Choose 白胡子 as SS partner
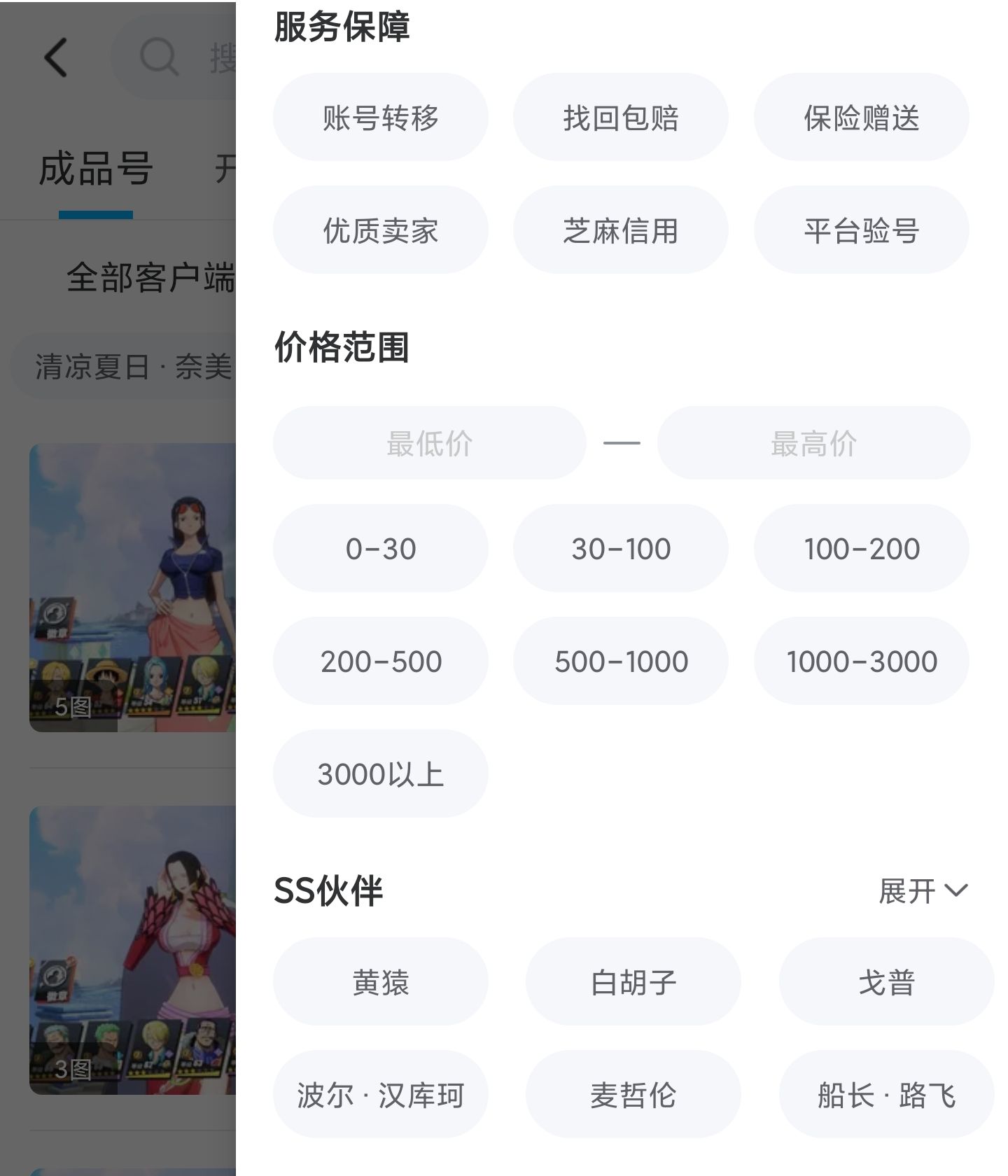Viewport: 1008px width, 1176px height. (633, 982)
